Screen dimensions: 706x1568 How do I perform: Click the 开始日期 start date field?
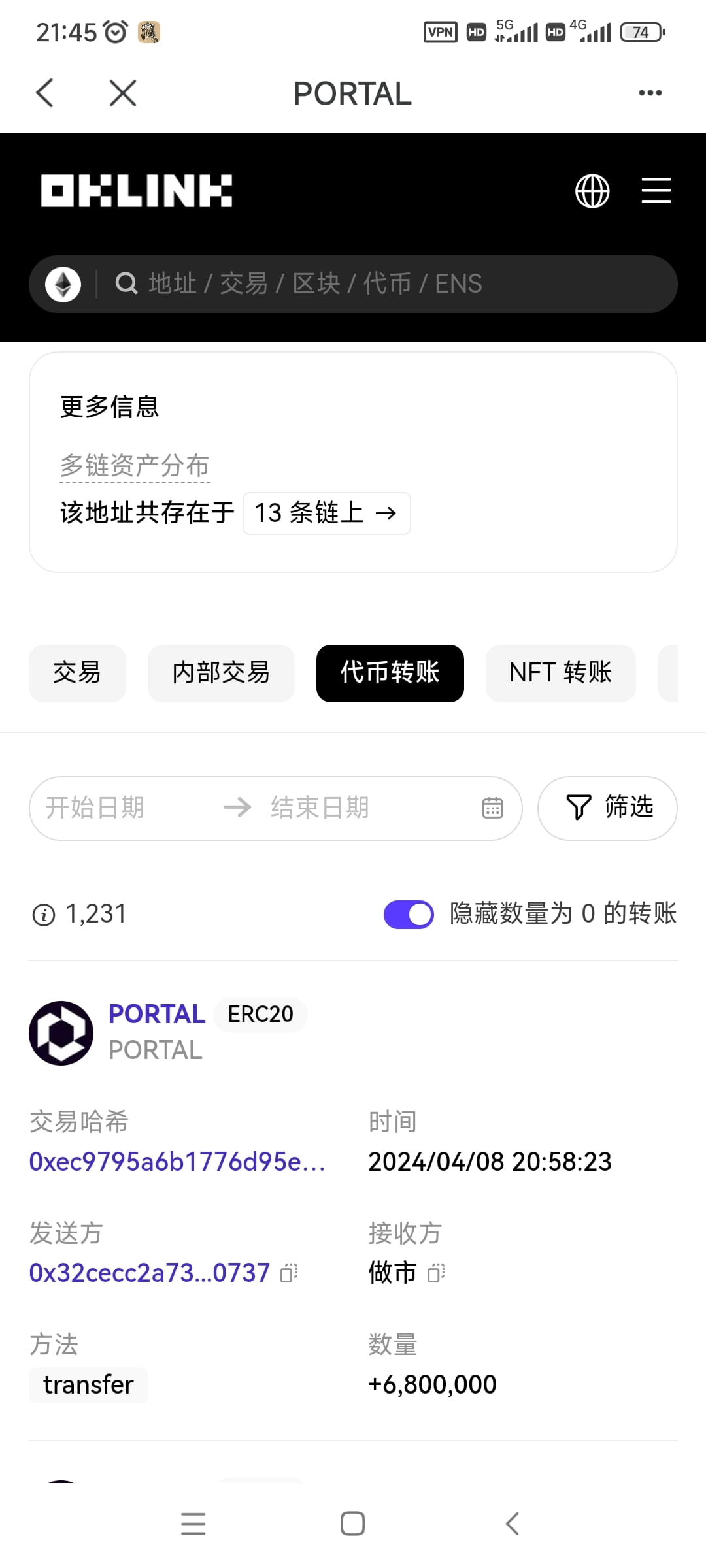pos(98,808)
